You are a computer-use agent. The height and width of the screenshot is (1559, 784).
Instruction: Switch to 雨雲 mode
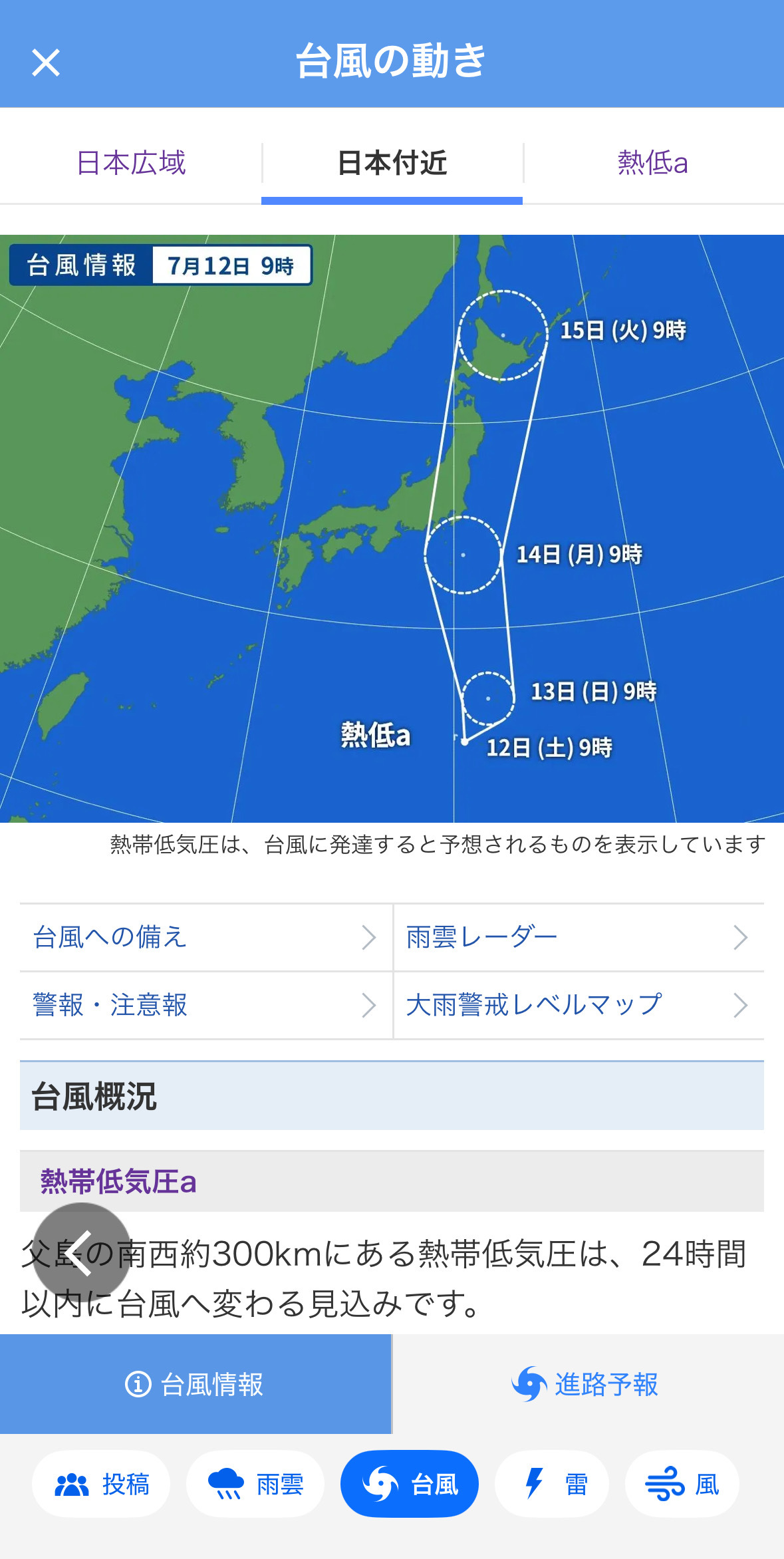click(255, 1484)
